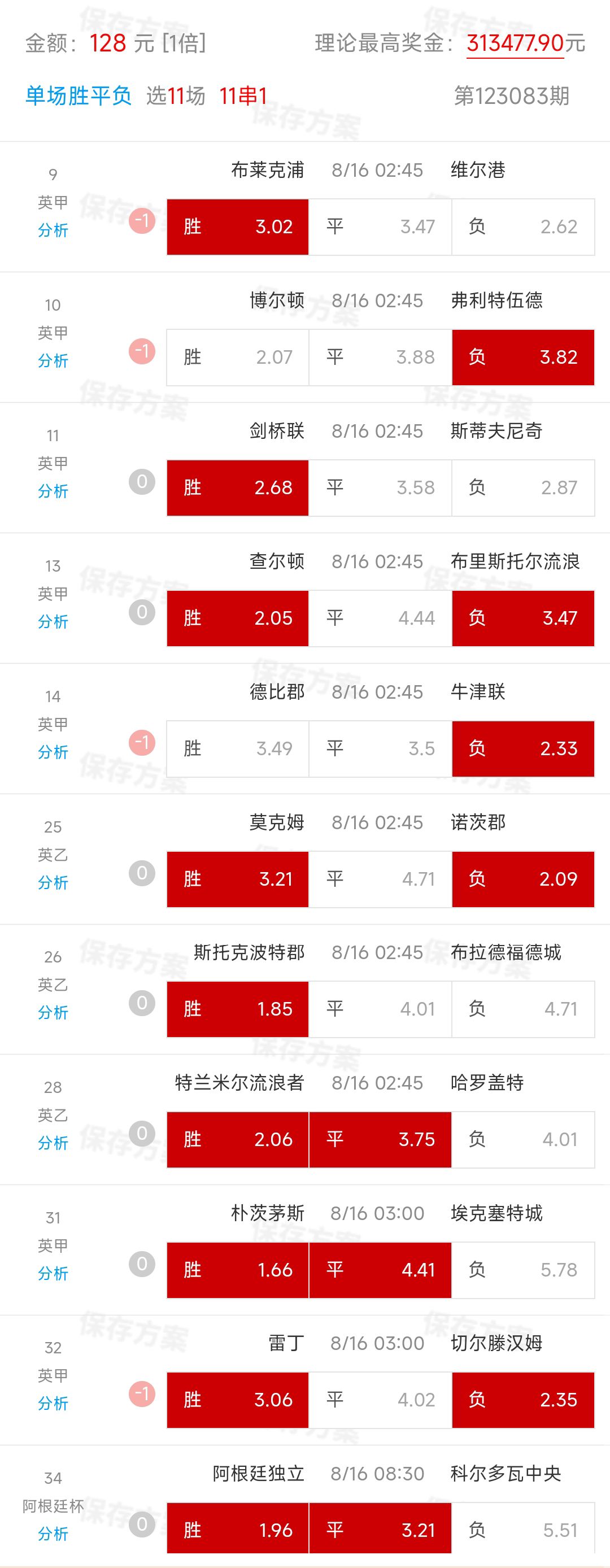Select 平 4.44 for 查尔顿 match
Viewport: 610px width, 1568px height.
click(380, 618)
